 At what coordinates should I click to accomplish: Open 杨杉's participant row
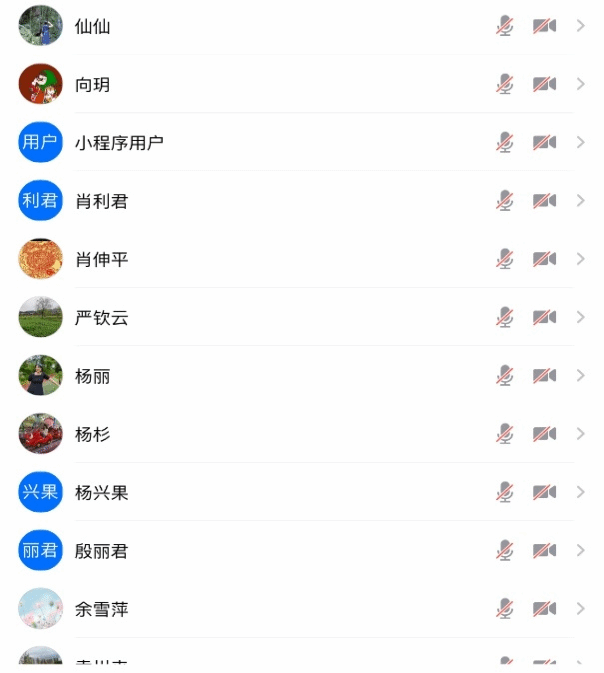[x=92, y=434]
